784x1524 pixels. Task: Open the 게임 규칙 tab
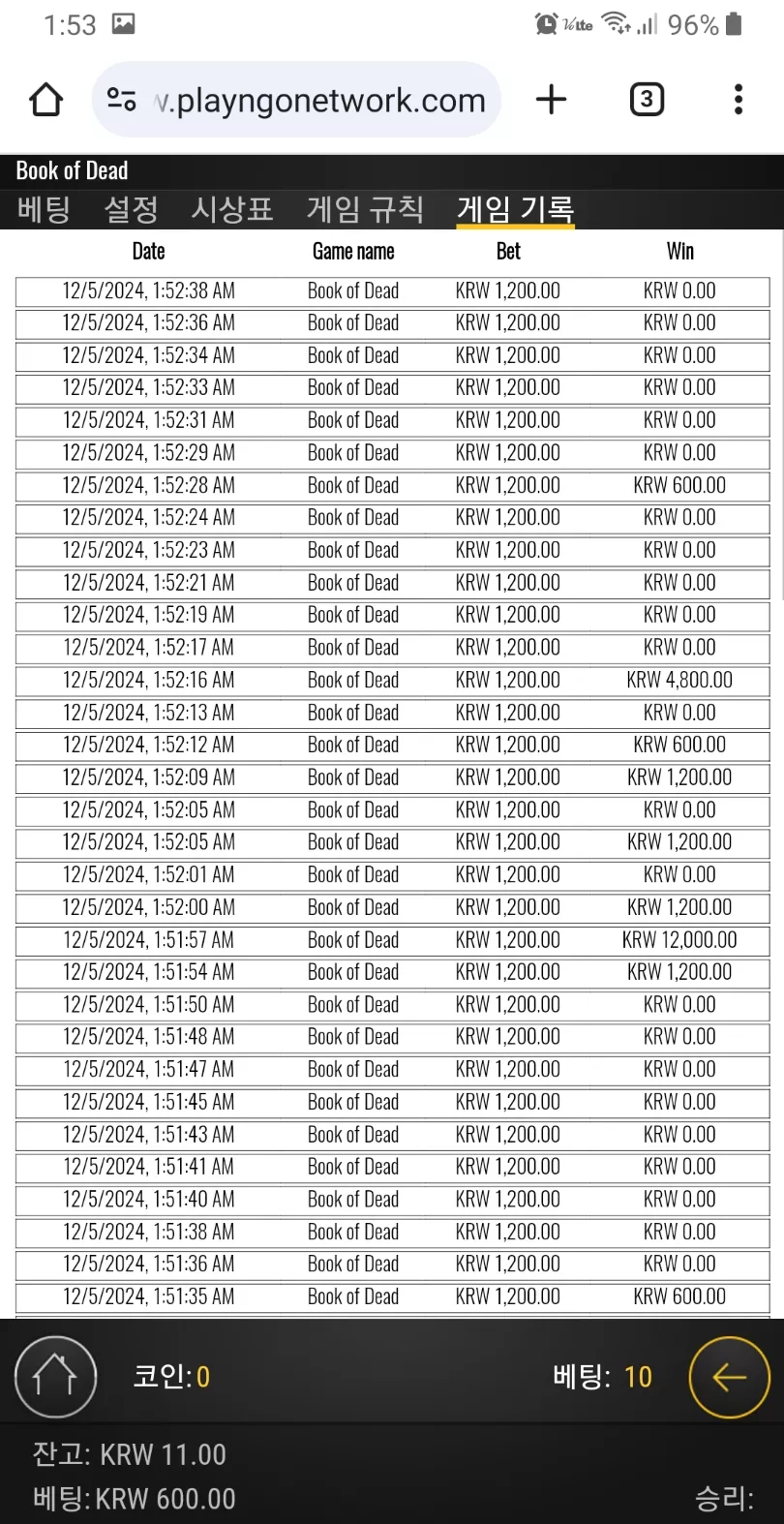click(x=365, y=209)
